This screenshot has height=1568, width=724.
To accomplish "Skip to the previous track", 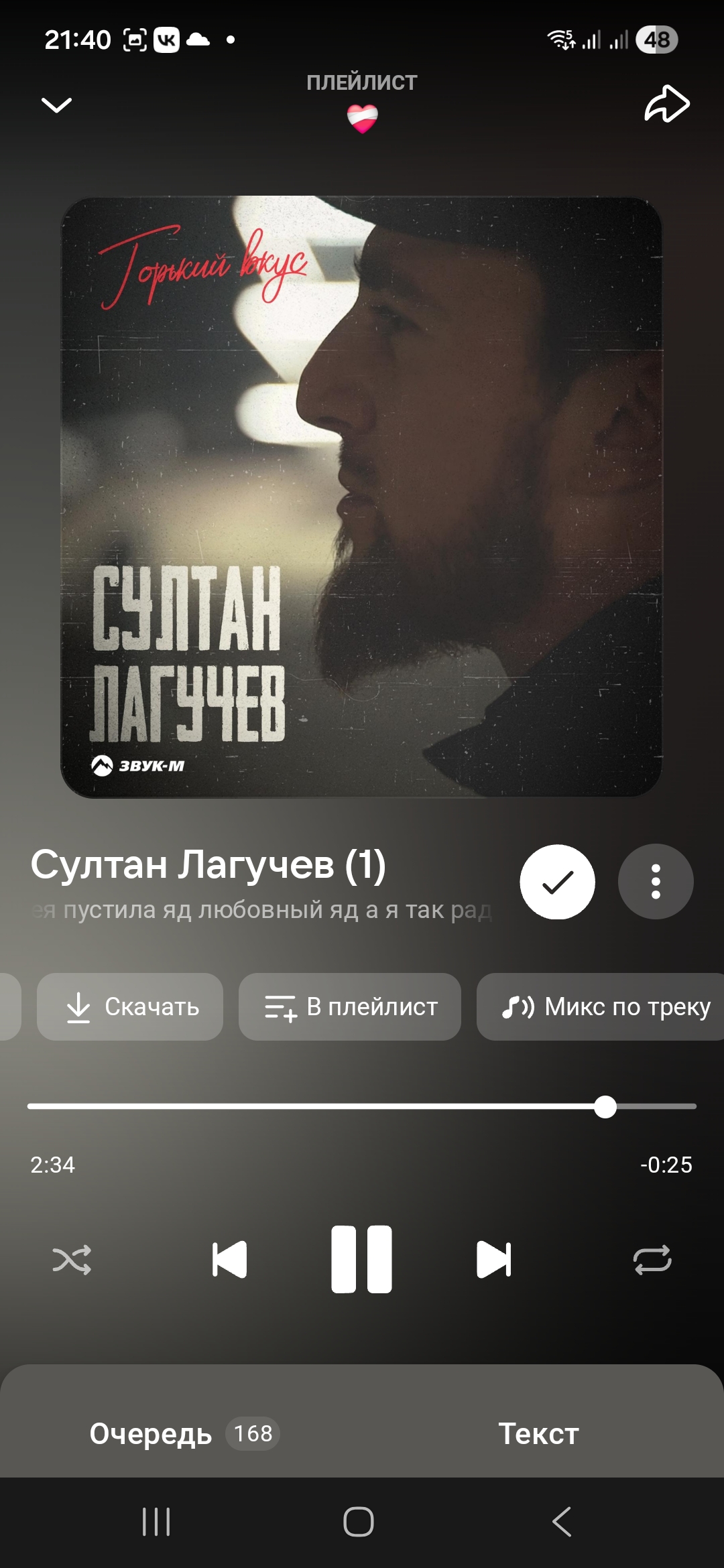I will [x=229, y=1260].
